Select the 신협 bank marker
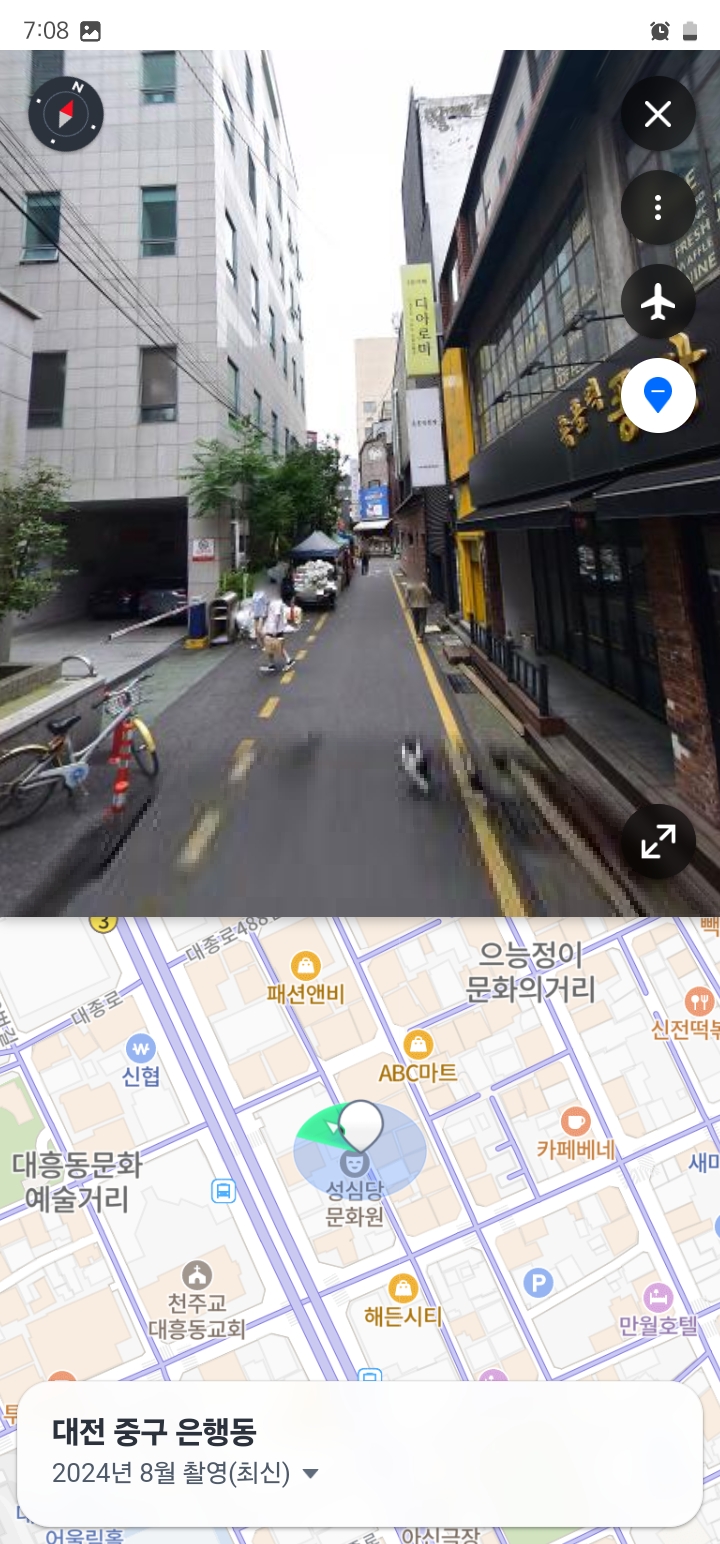The height and width of the screenshot is (1544, 720). click(x=141, y=1048)
